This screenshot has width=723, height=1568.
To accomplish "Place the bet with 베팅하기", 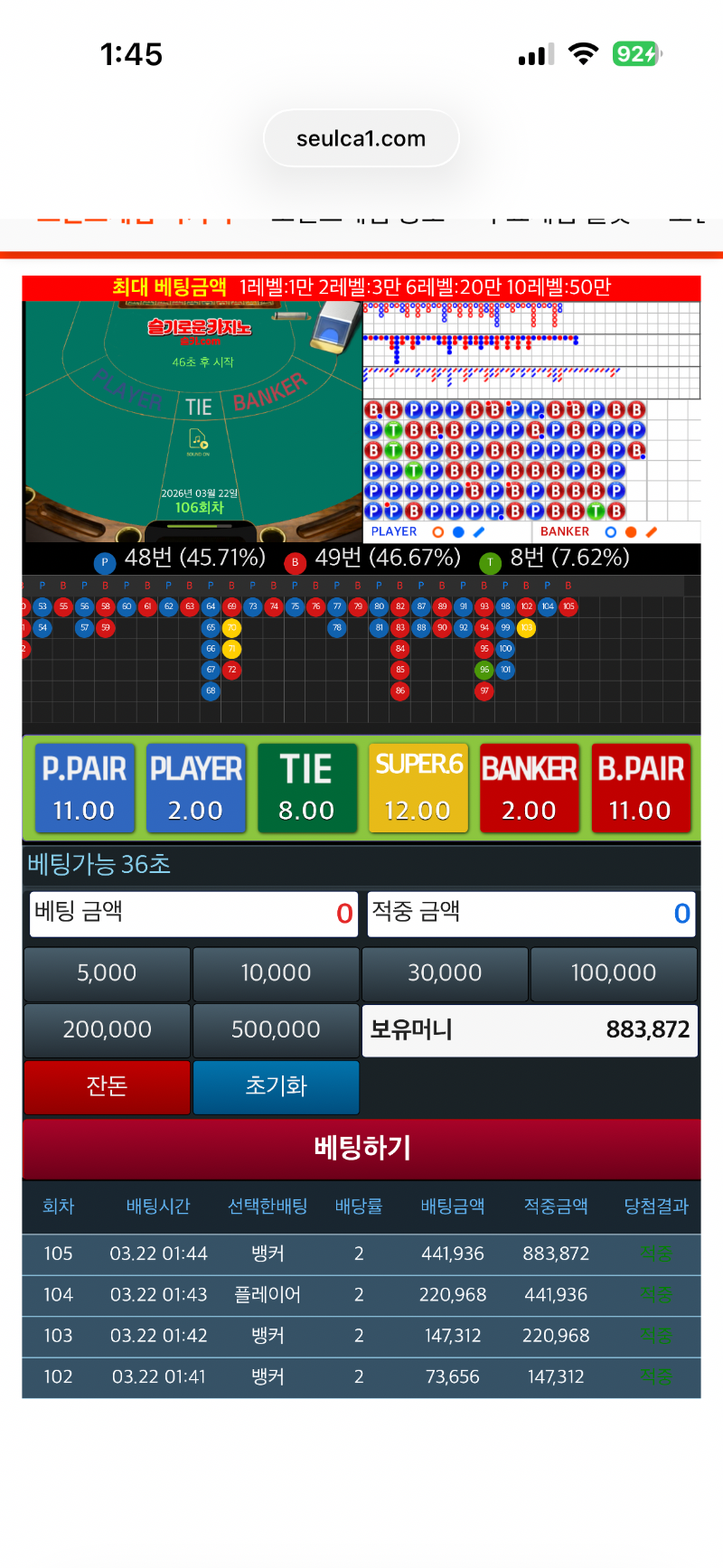I will pyautogui.click(x=361, y=1148).
